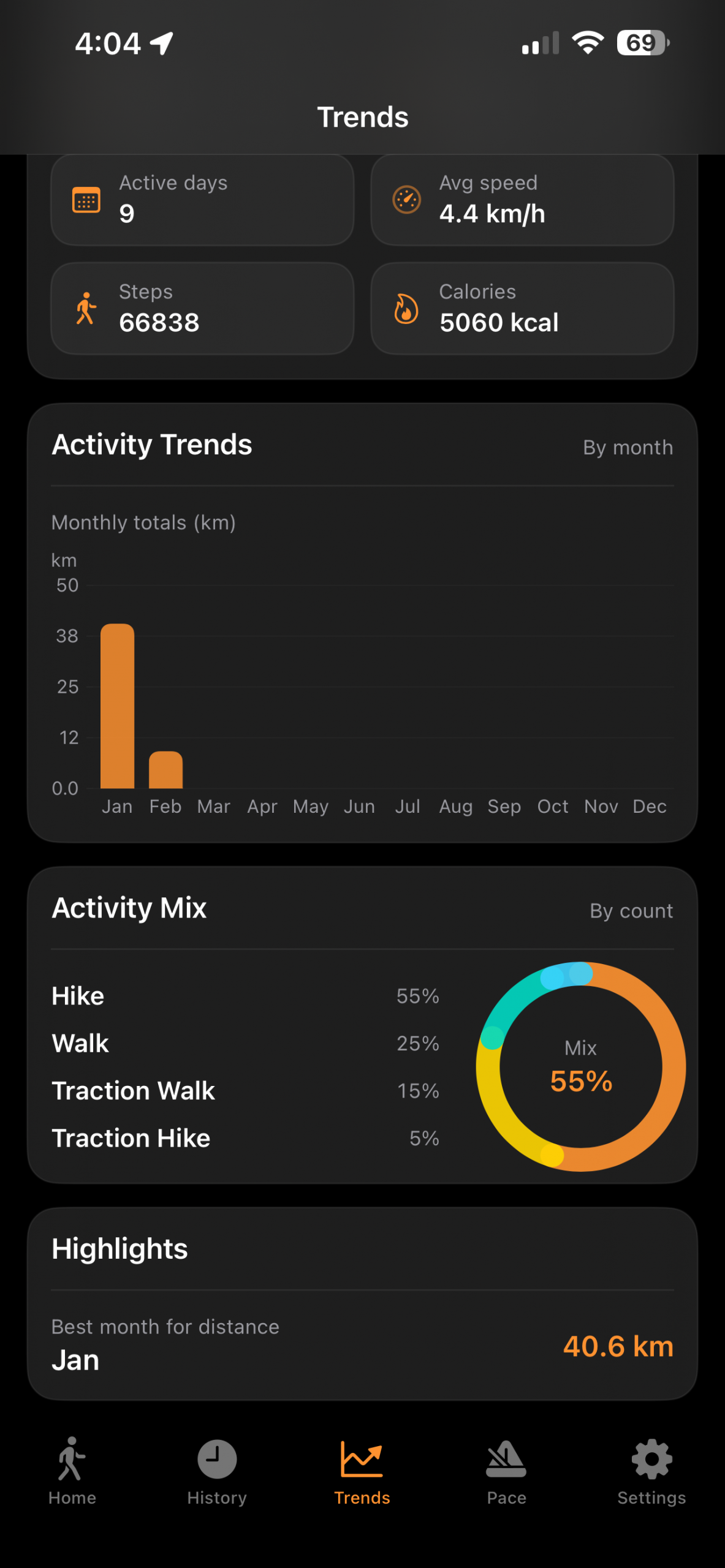
Task: Open the Settings tab
Action: point(651,1471)
